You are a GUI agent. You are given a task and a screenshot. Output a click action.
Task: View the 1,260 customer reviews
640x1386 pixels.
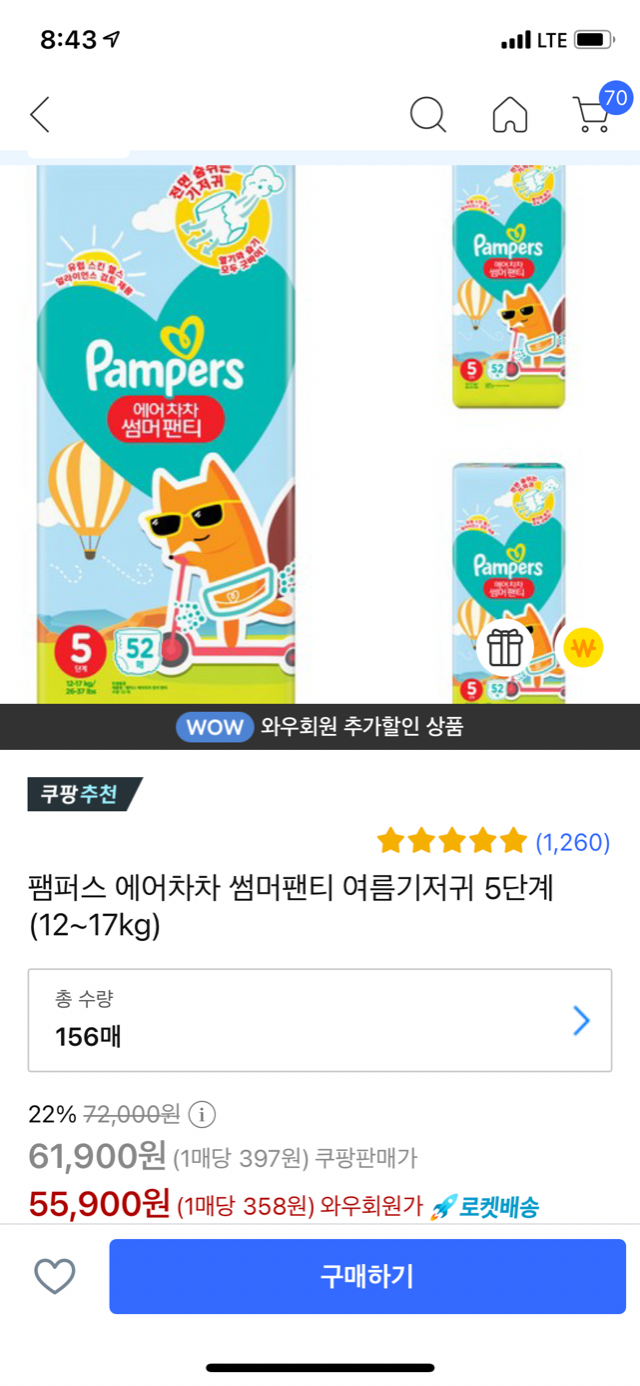click(x=572, y=842)
